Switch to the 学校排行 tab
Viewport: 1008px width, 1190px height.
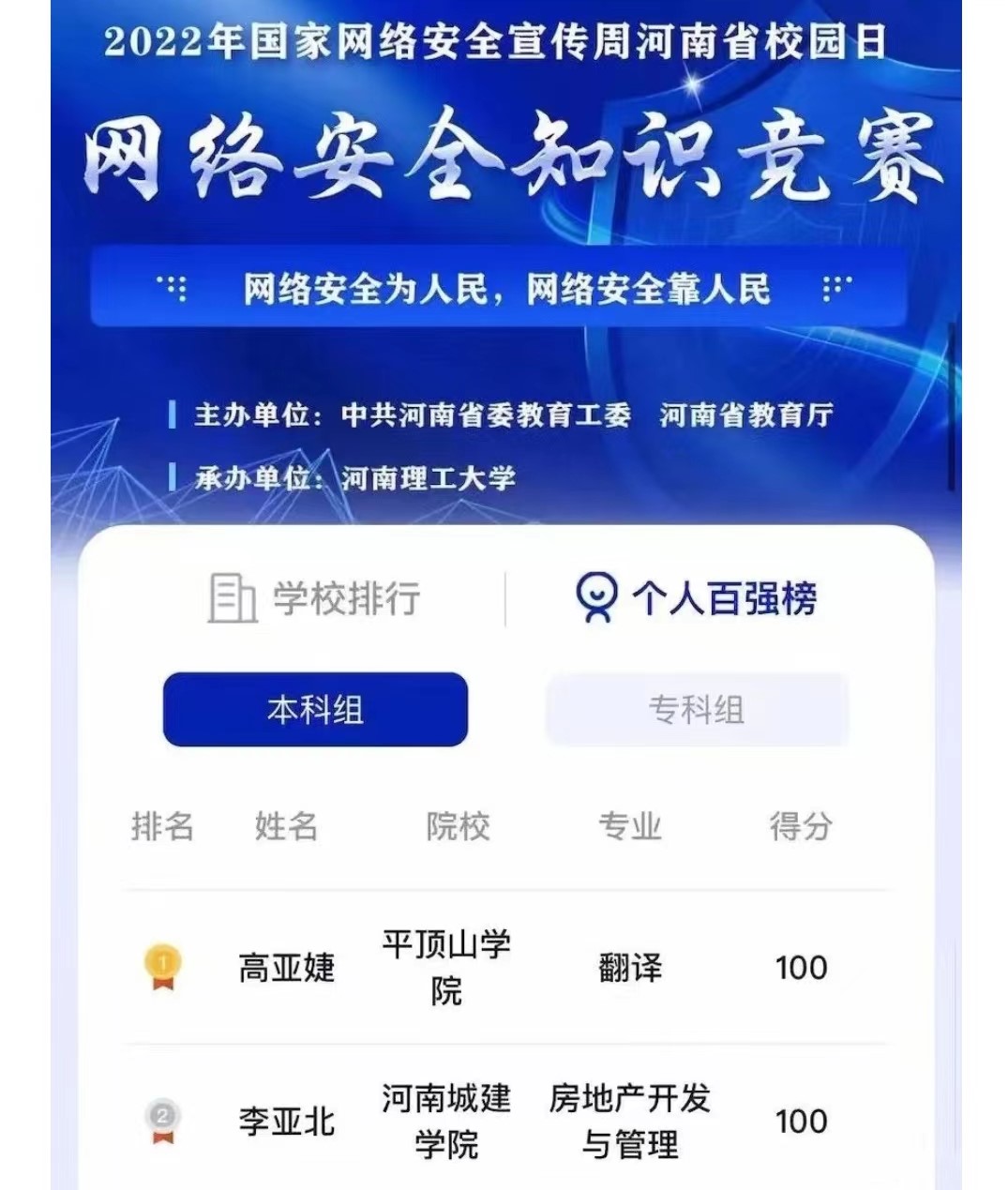[314, 598]
